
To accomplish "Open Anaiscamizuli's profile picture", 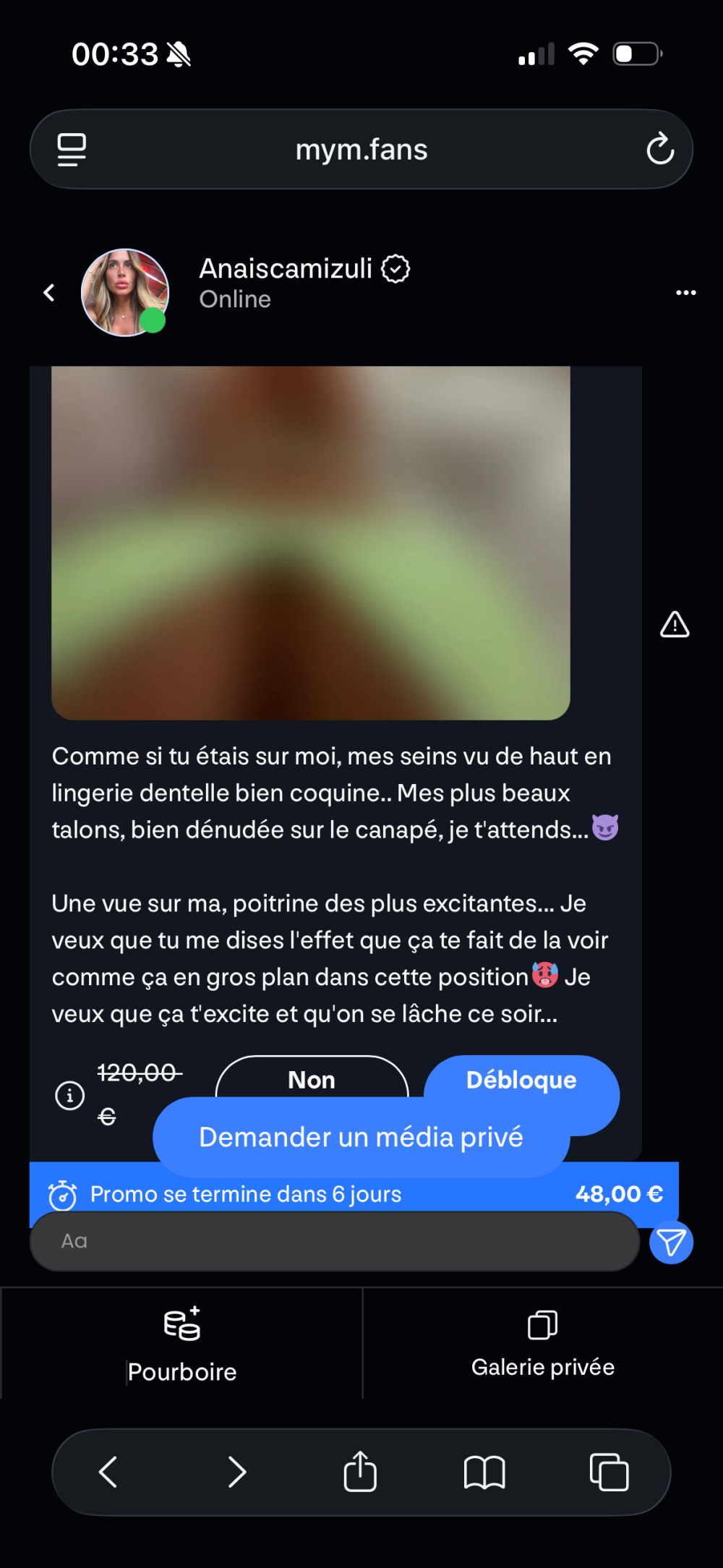I will click(124, 293).
